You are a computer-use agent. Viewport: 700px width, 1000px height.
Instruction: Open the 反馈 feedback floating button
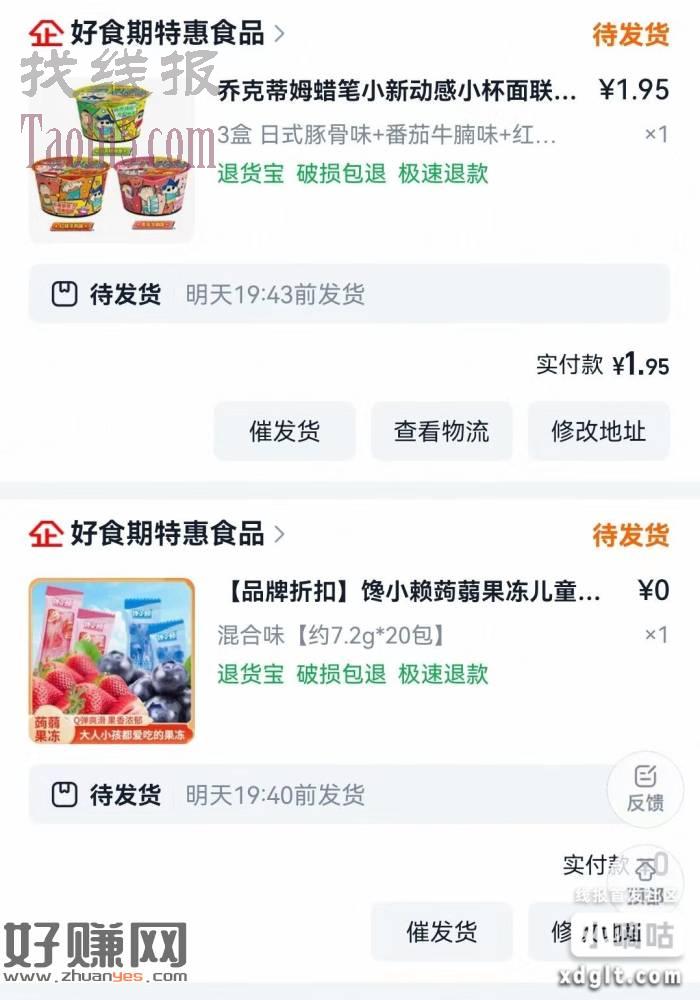pos(645,787)
